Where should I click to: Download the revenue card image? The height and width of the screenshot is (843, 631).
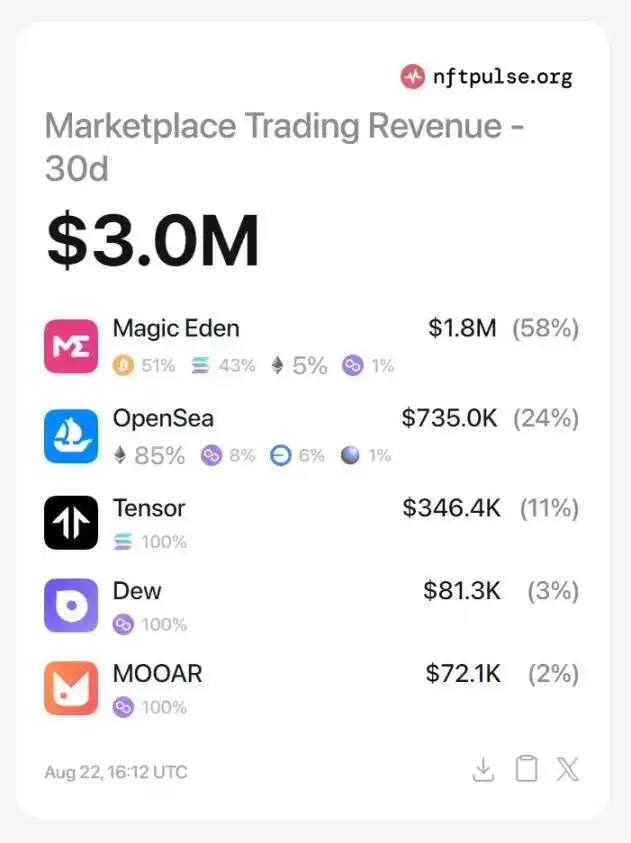pyautogui.click(x=483, y=769)
